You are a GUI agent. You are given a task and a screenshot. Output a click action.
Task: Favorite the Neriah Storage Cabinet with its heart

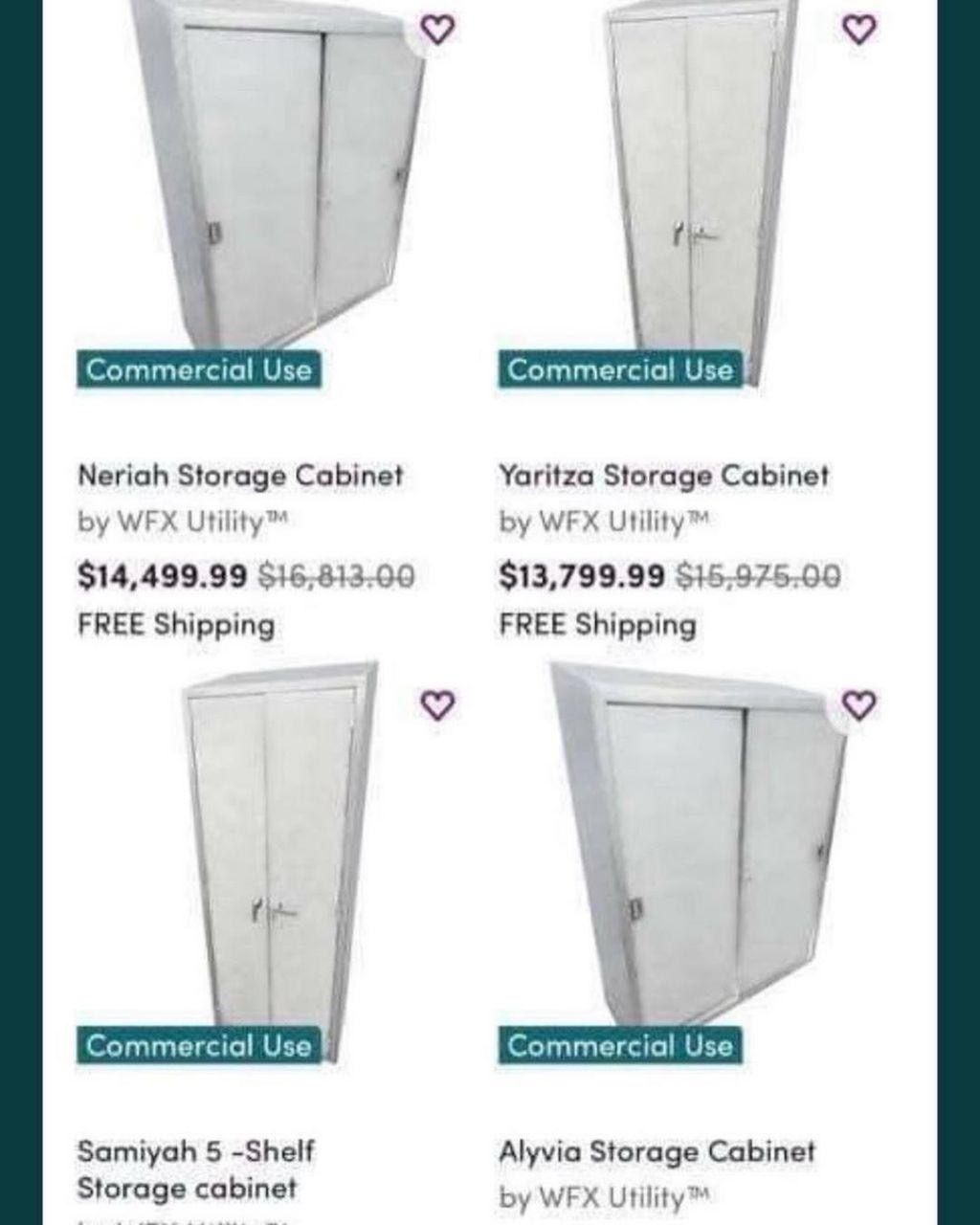pyautogui.click(x=437, y=30)
